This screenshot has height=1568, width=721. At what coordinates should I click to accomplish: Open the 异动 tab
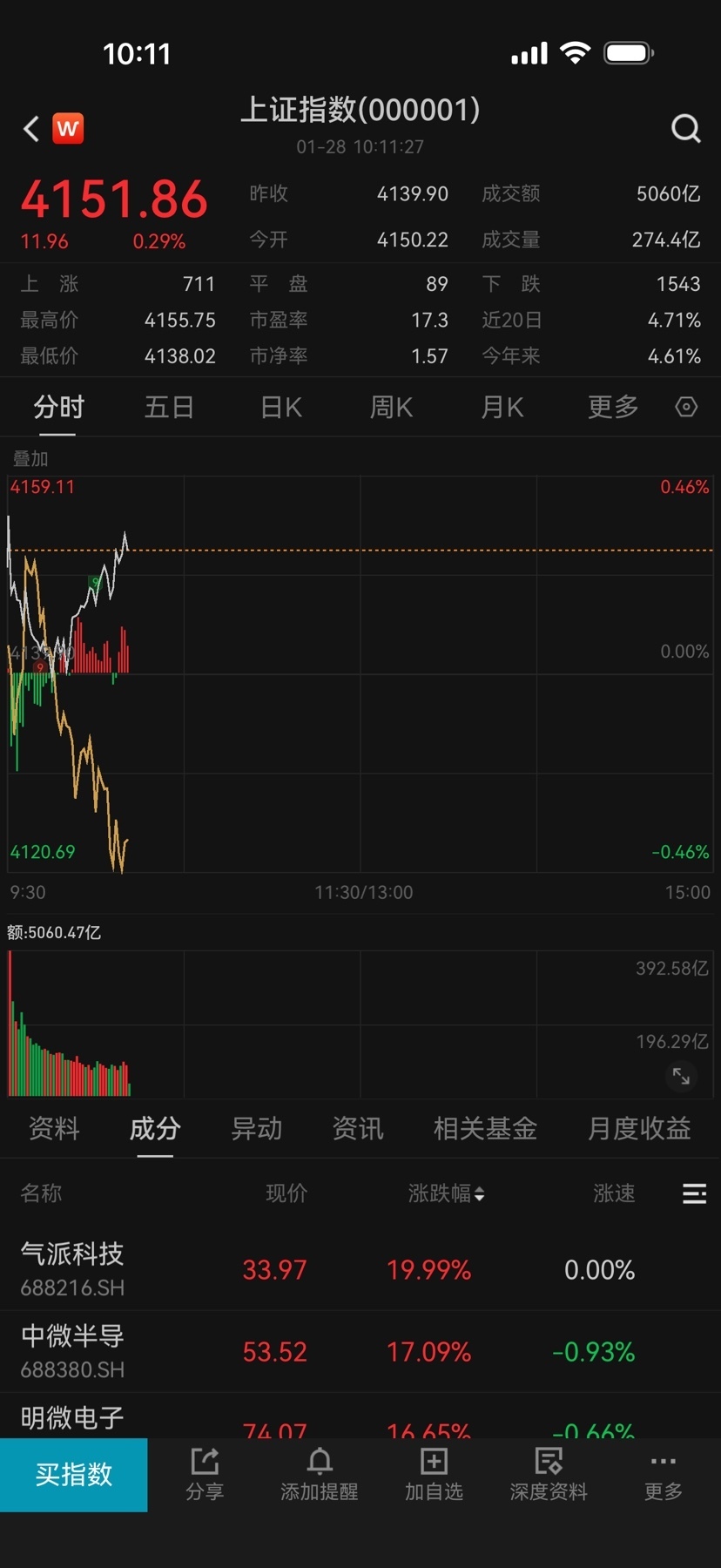pos(256,1128)
